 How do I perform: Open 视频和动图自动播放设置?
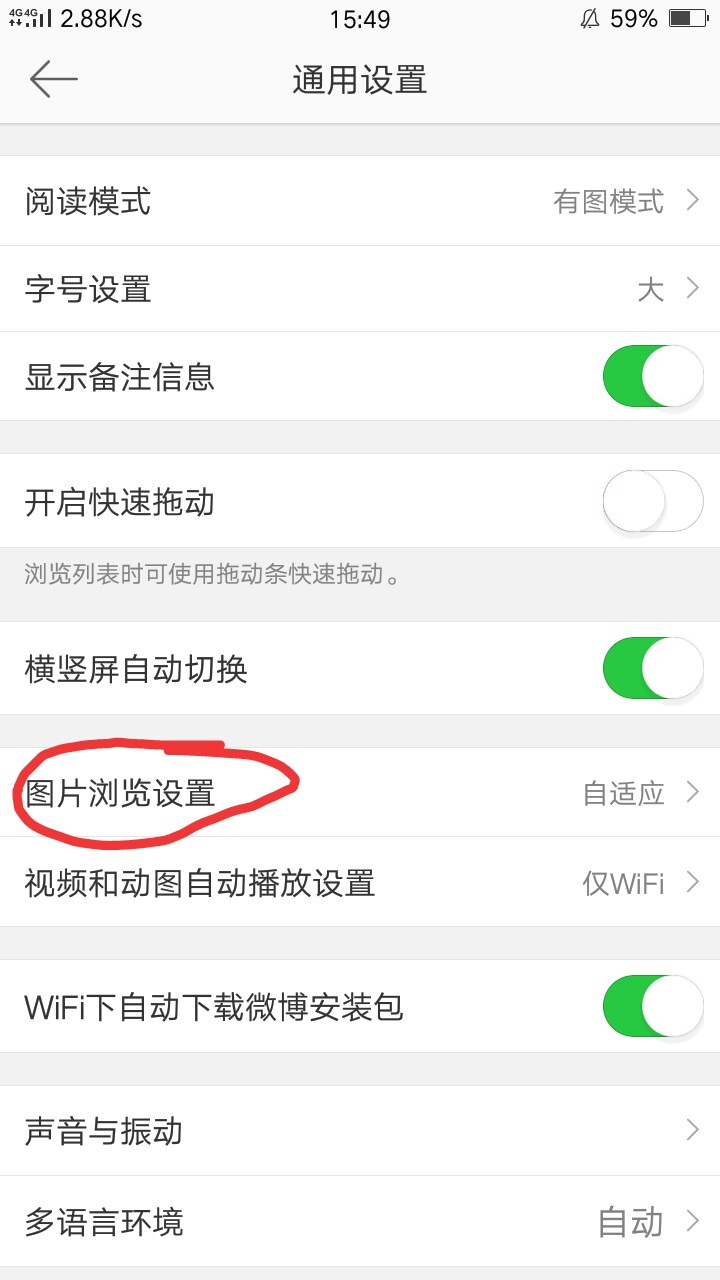point(360,883)
